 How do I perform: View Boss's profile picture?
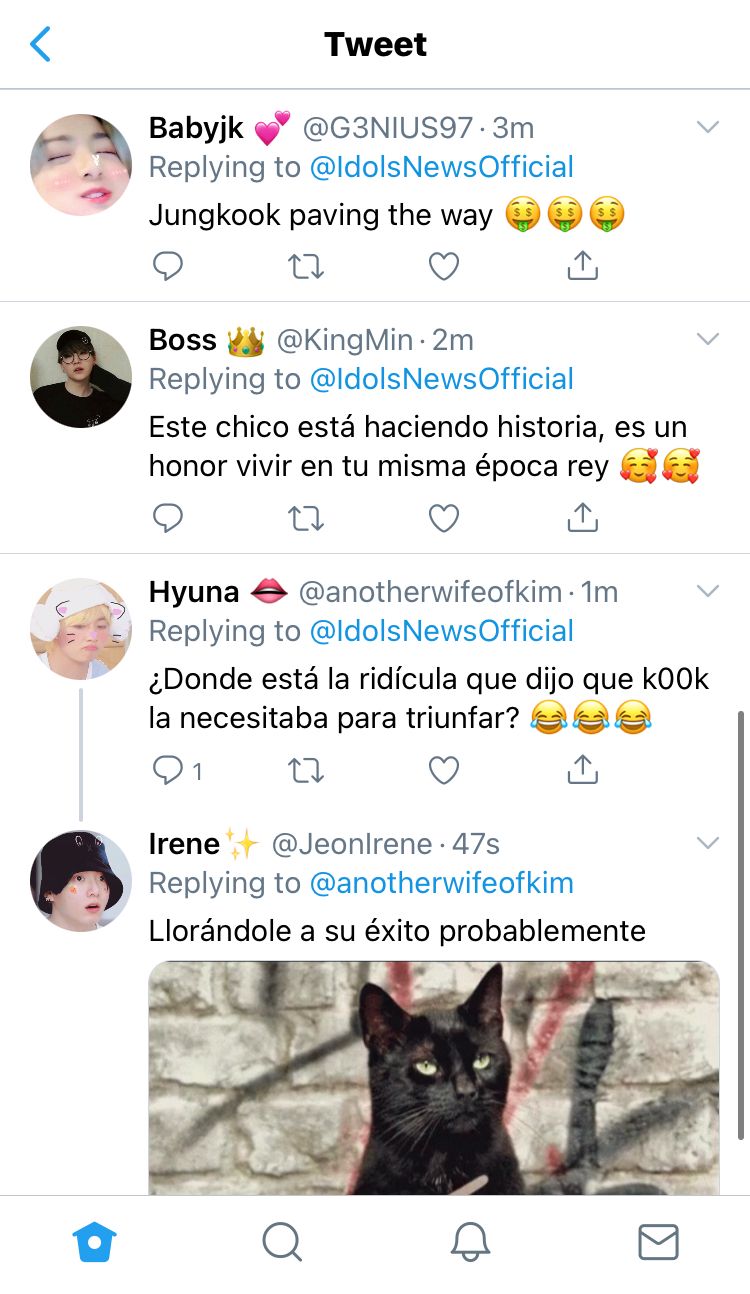click(81, 377)
